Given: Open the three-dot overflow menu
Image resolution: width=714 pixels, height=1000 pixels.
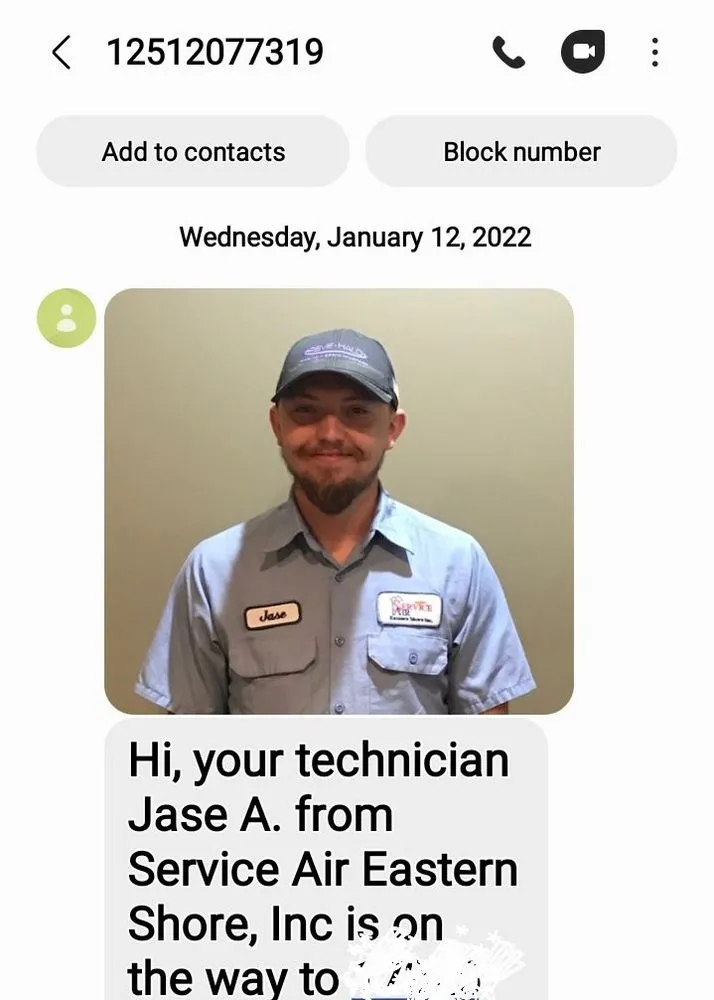Looking at the screenshot, I should [655, 52].
